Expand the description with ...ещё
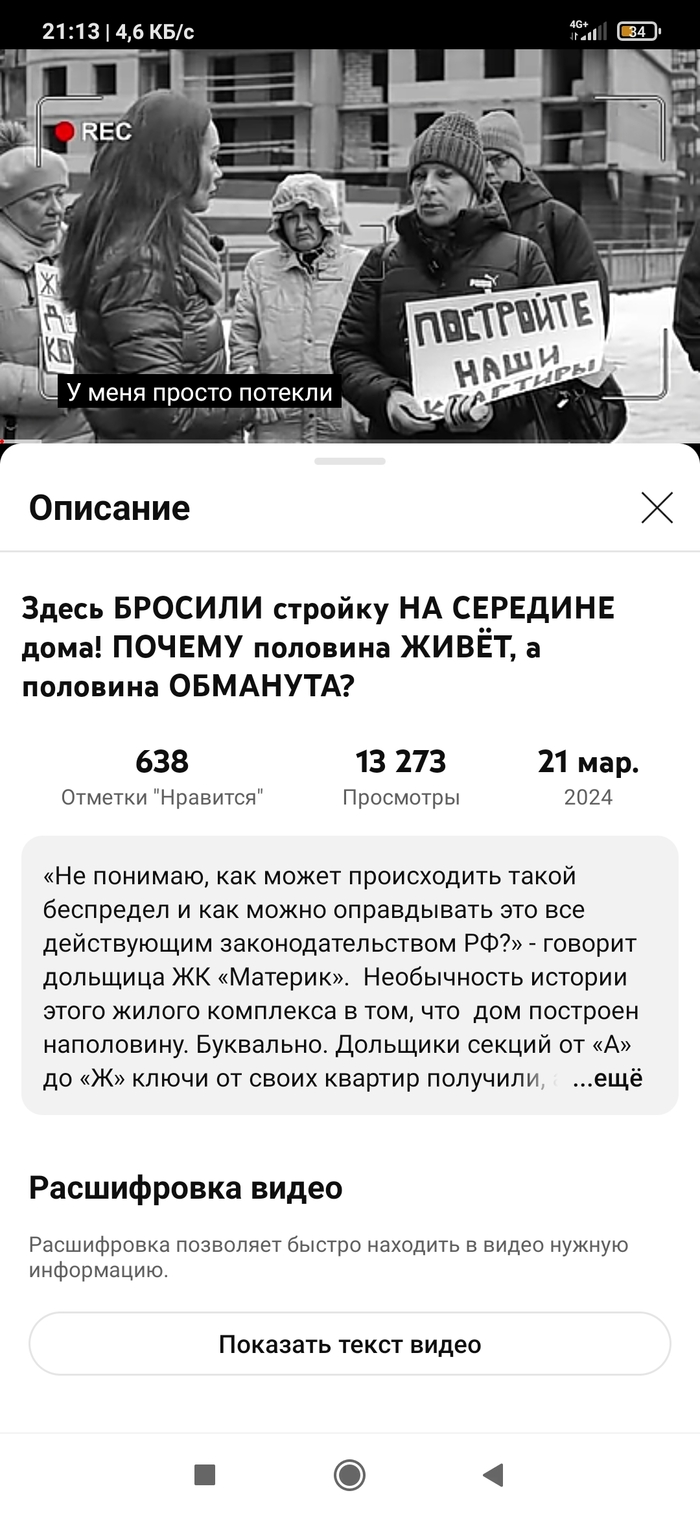Image resolution: width=700 pixels, height=1517 pixels. click(x=608, y=1078)
